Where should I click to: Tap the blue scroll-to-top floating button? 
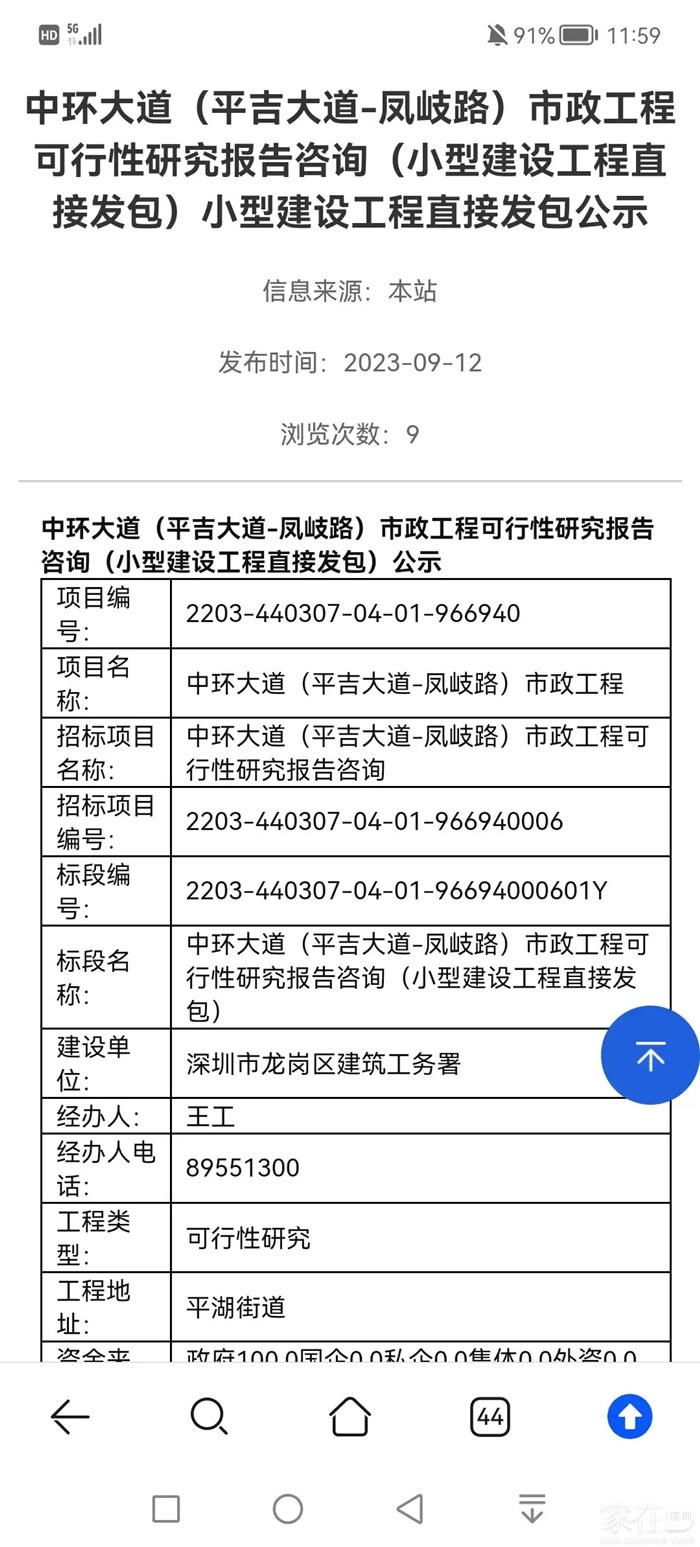[650, 1055]
